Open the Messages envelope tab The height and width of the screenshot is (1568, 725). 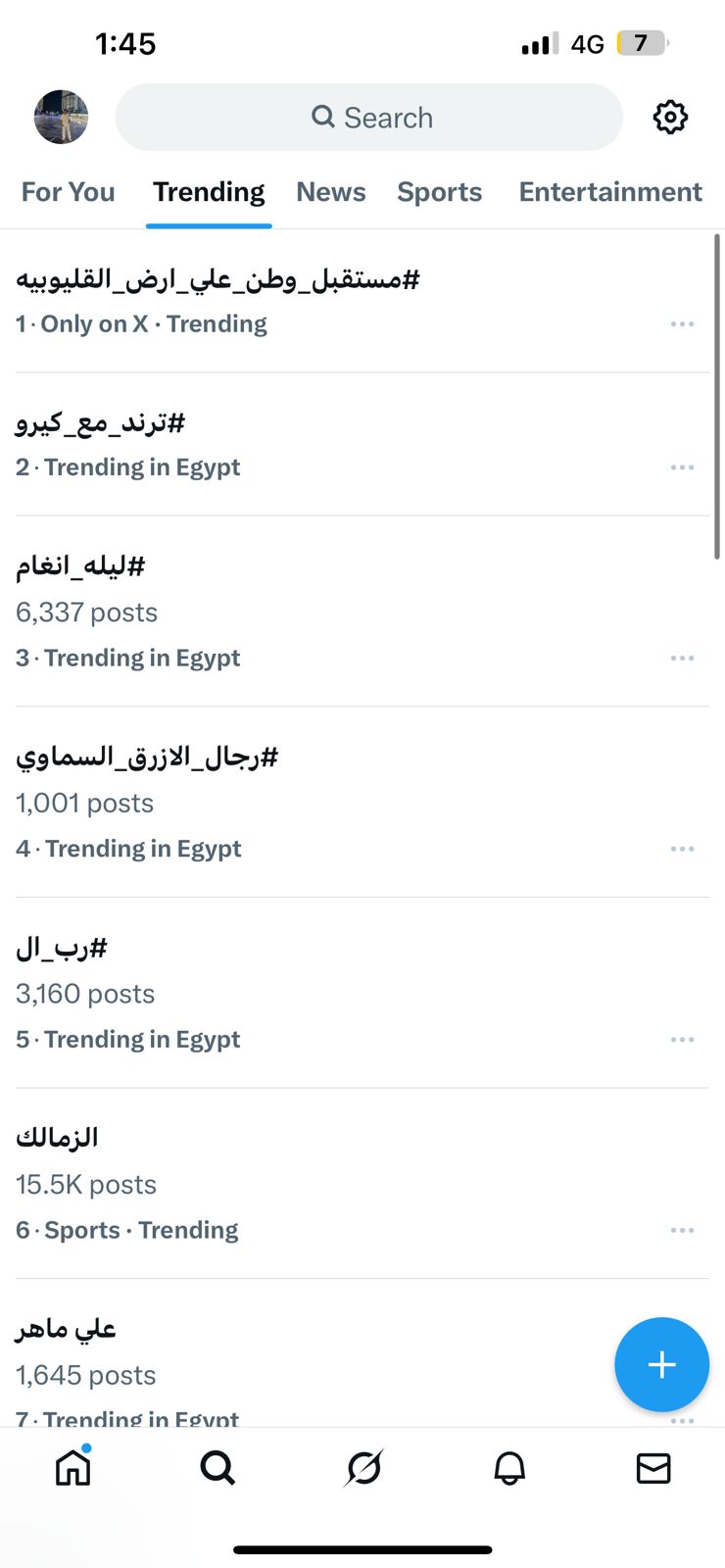pos(653,1468)
